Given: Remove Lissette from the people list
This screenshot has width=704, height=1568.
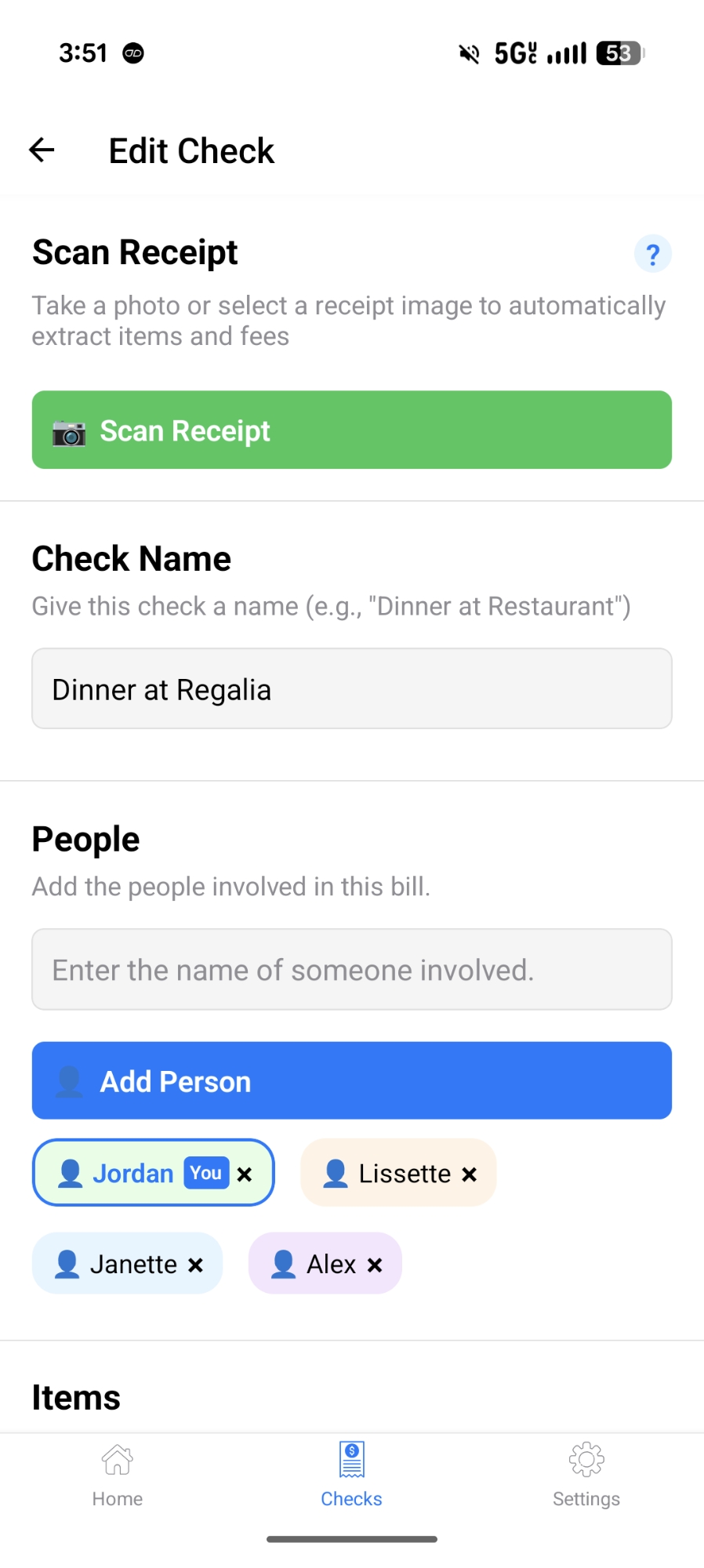Looking at the screenshot, I should click(470, 1174).
